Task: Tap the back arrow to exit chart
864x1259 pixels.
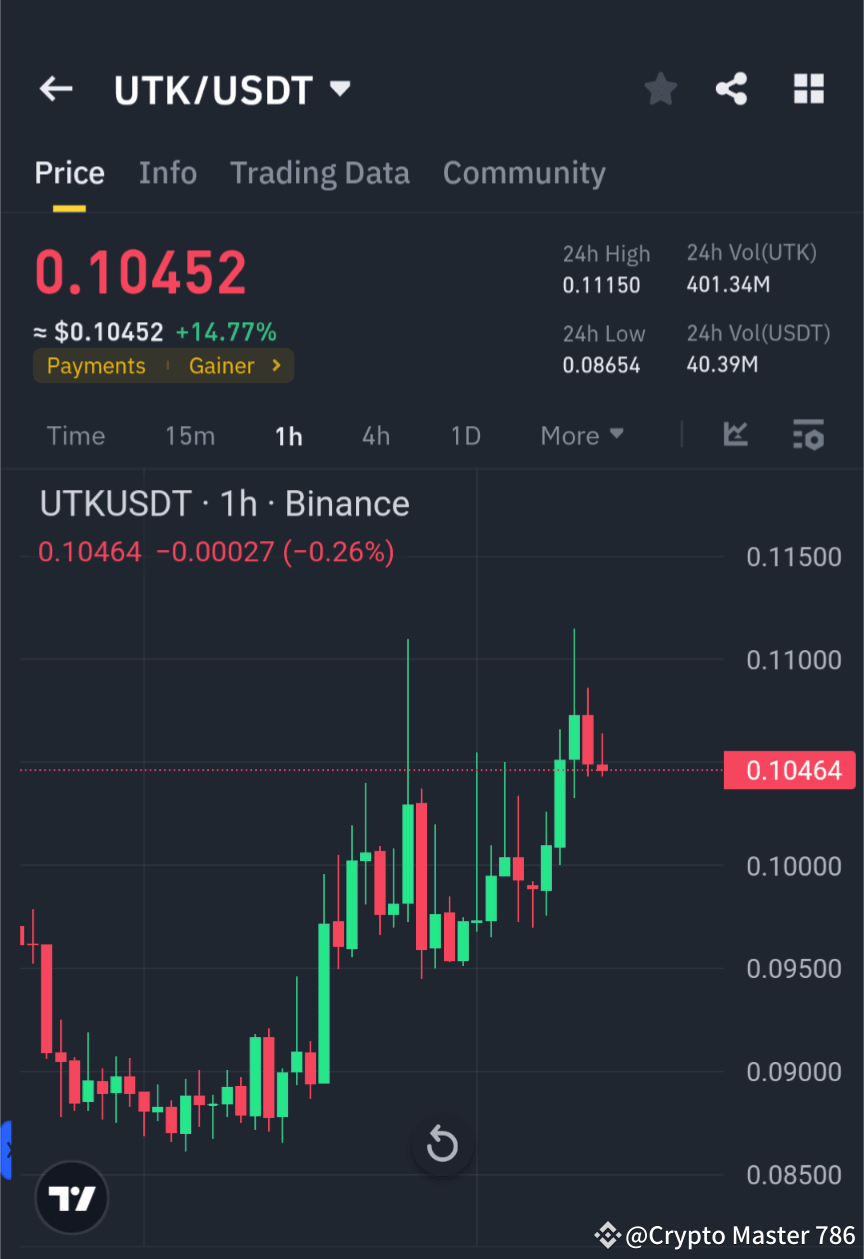Action: click(55, 89)
